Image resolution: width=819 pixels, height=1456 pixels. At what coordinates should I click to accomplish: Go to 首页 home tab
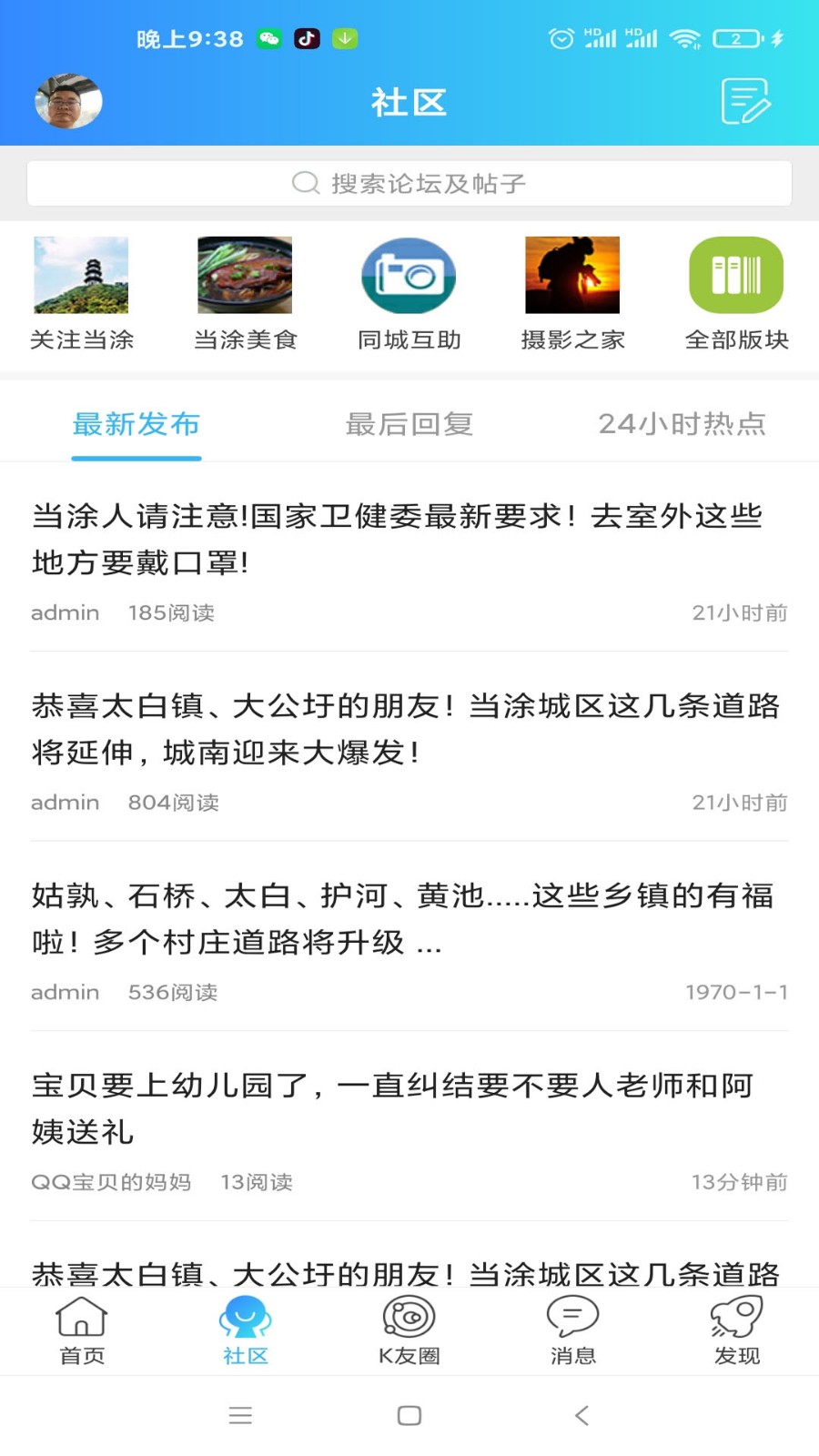point(81,1329)
